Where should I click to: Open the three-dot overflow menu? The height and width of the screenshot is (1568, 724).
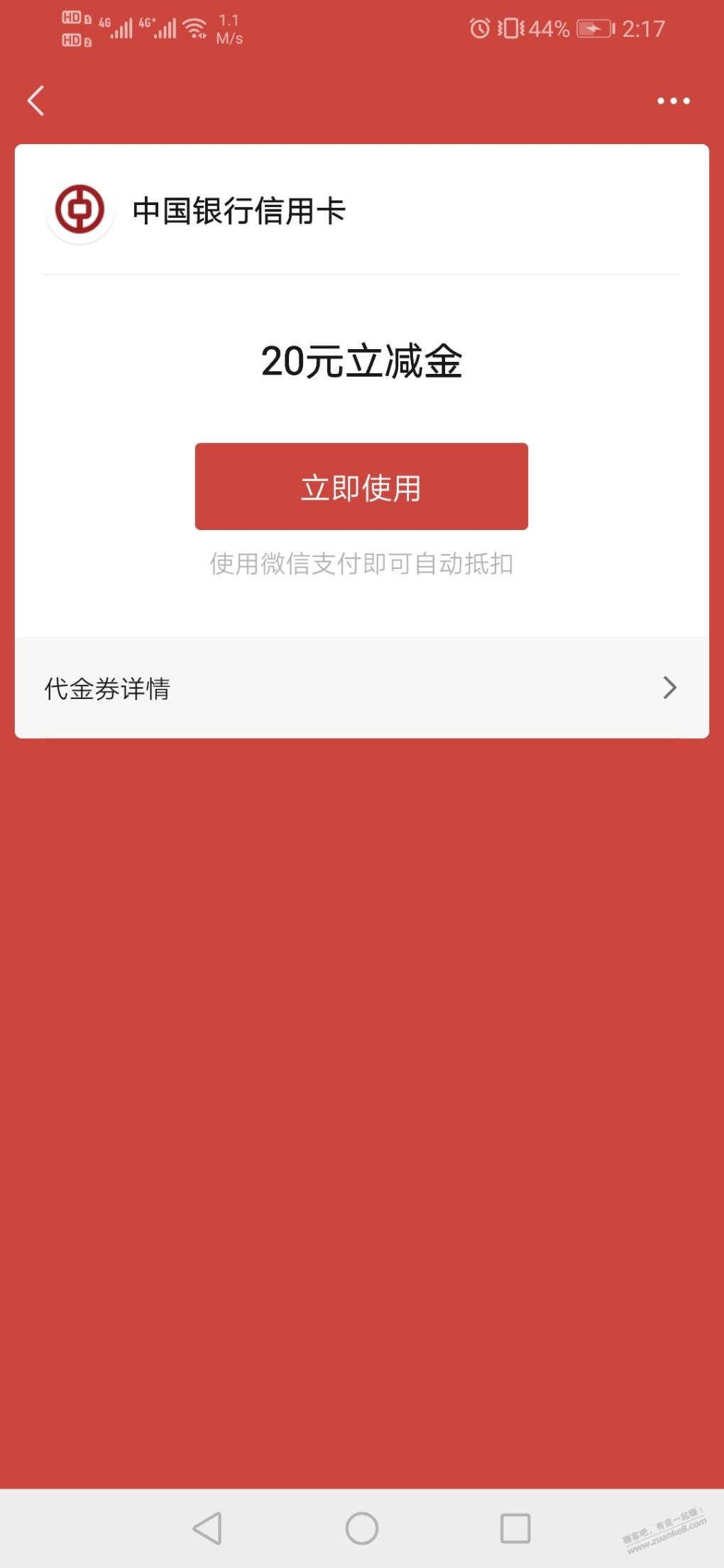(x=673, y=101)
